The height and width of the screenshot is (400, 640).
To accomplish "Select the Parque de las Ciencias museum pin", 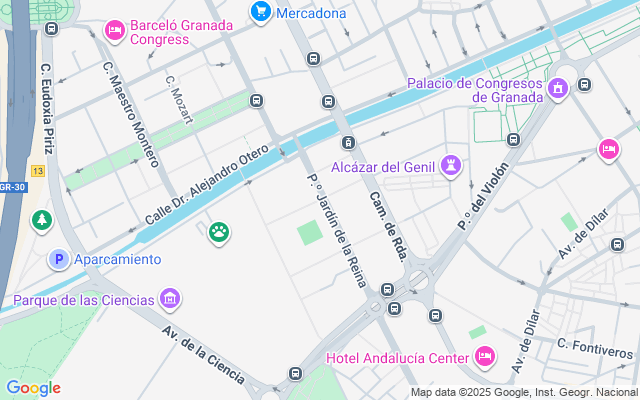I will pyautogui.click(x=170, y=299).
